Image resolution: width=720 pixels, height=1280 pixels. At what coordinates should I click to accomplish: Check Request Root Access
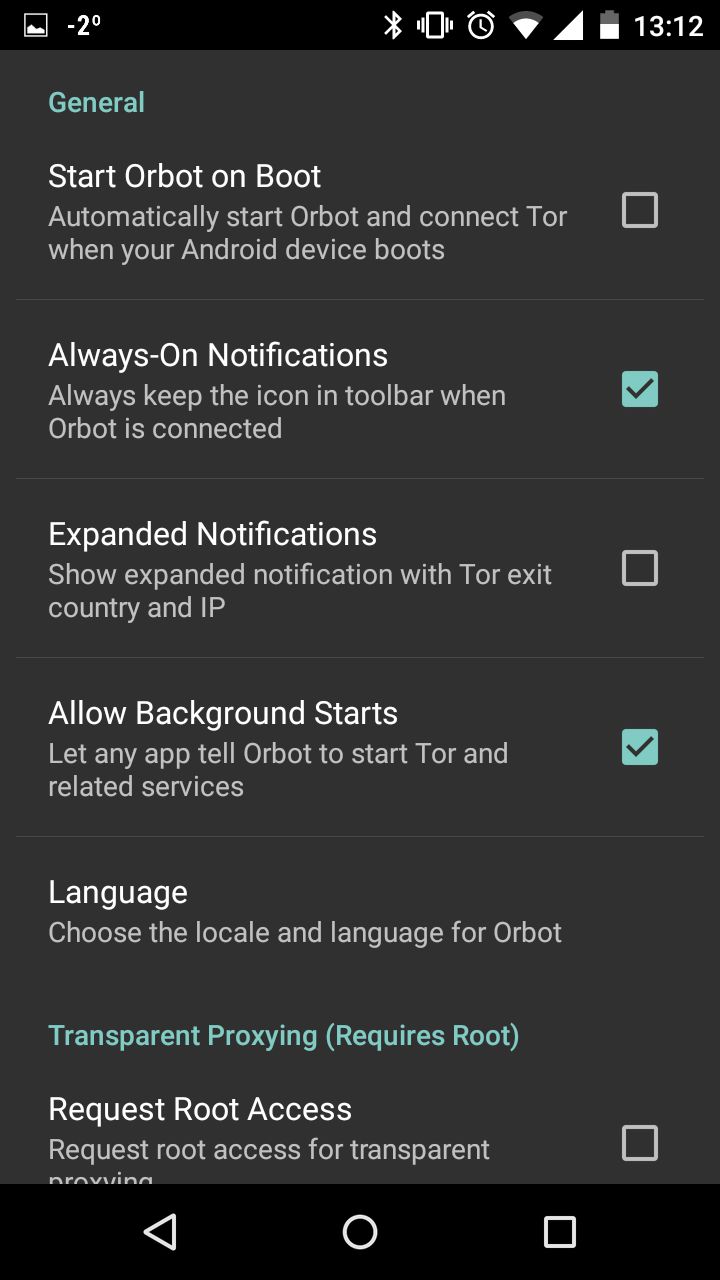point(640,1142)
